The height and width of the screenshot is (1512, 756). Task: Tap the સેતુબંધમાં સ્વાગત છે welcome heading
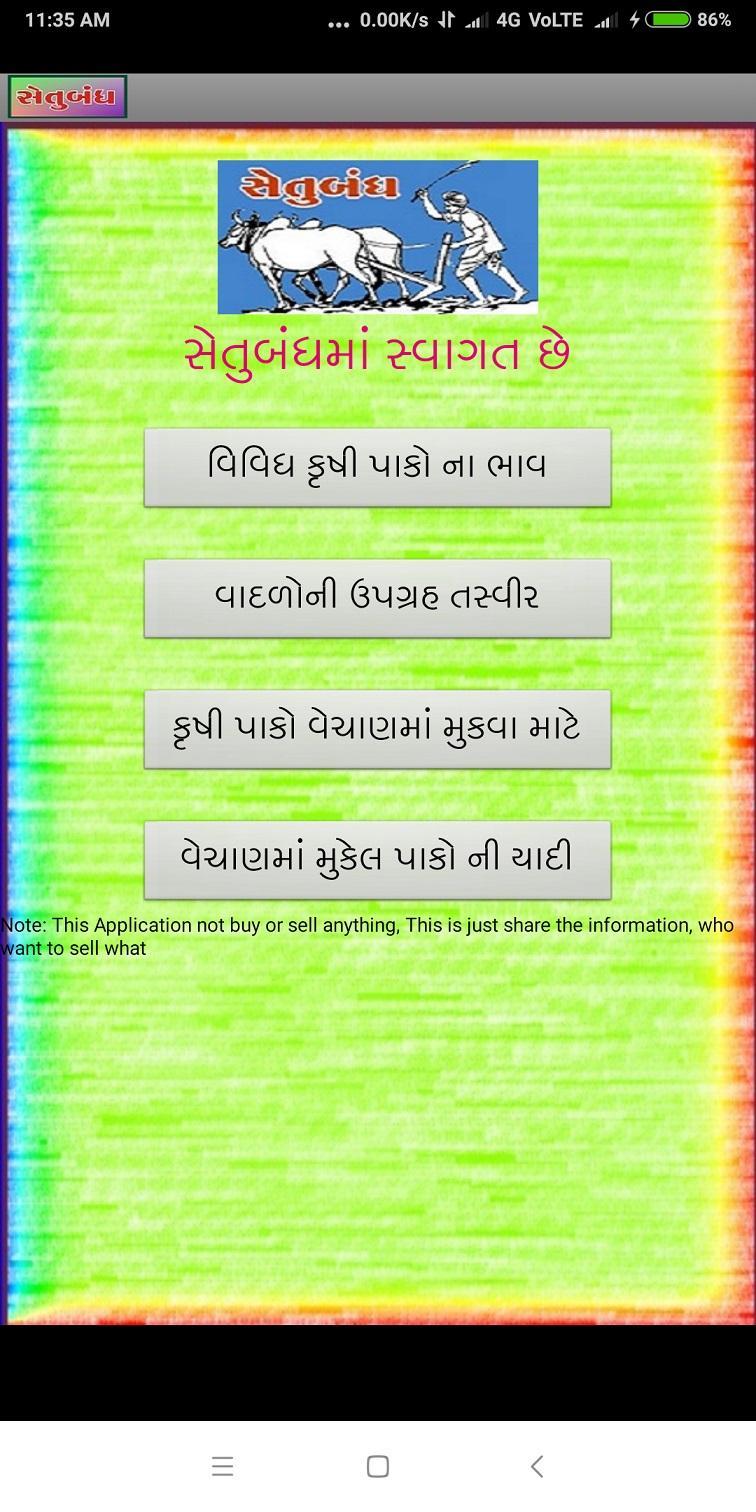[377, 351]
